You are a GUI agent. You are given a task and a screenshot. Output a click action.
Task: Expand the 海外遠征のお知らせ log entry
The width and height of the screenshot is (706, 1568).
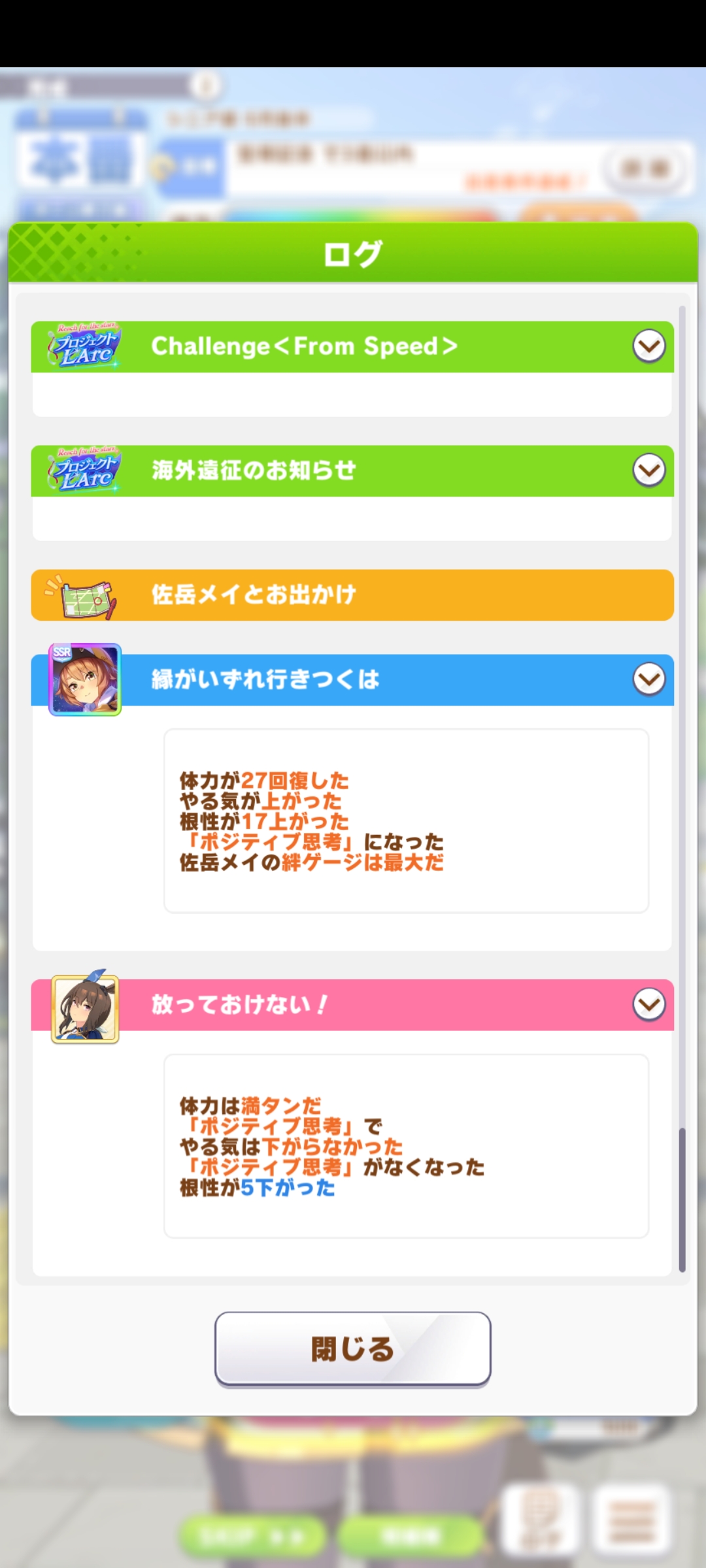[648, 470]
